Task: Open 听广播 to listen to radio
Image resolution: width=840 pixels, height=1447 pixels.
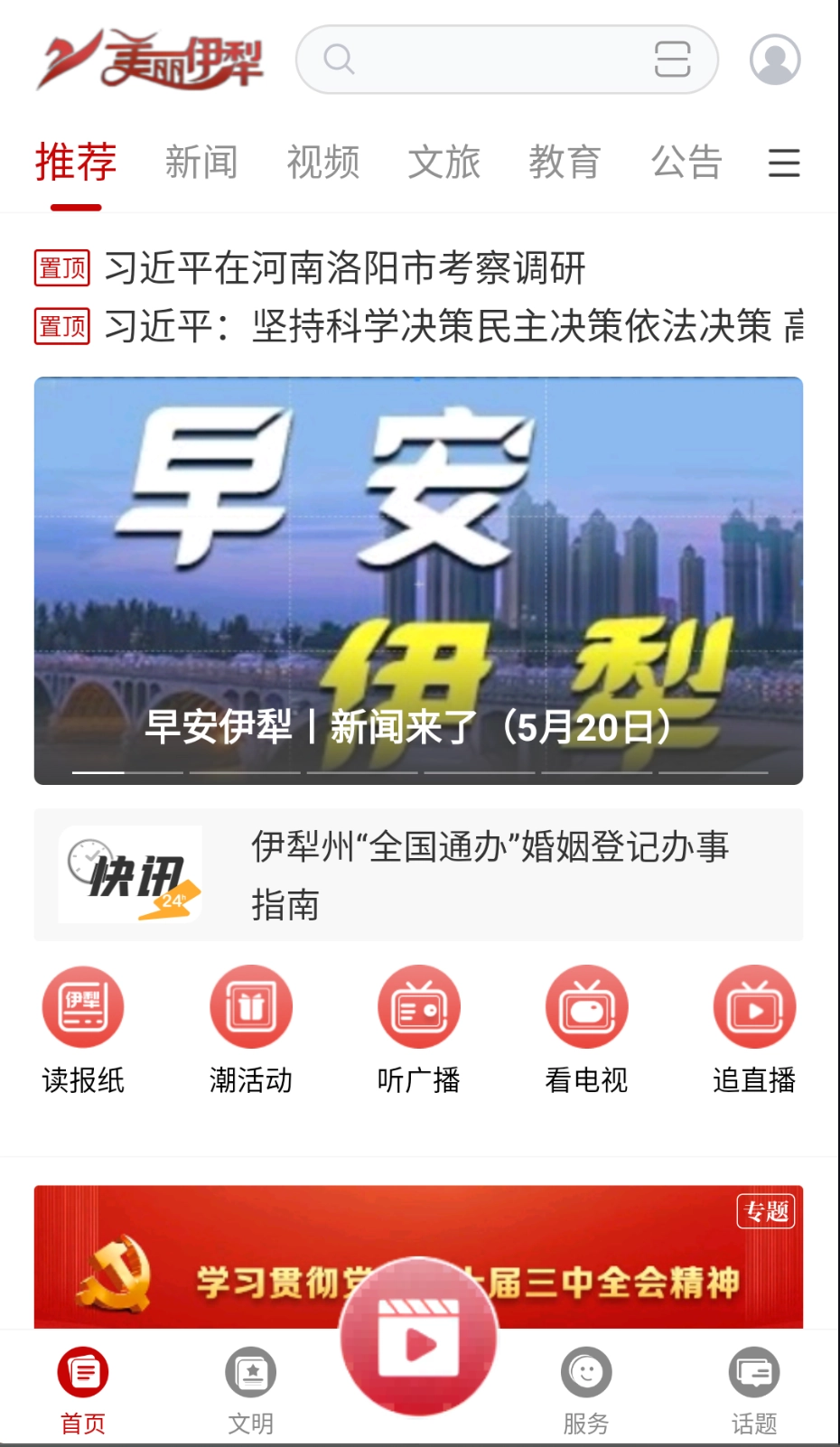Action: click(419, 1006)
